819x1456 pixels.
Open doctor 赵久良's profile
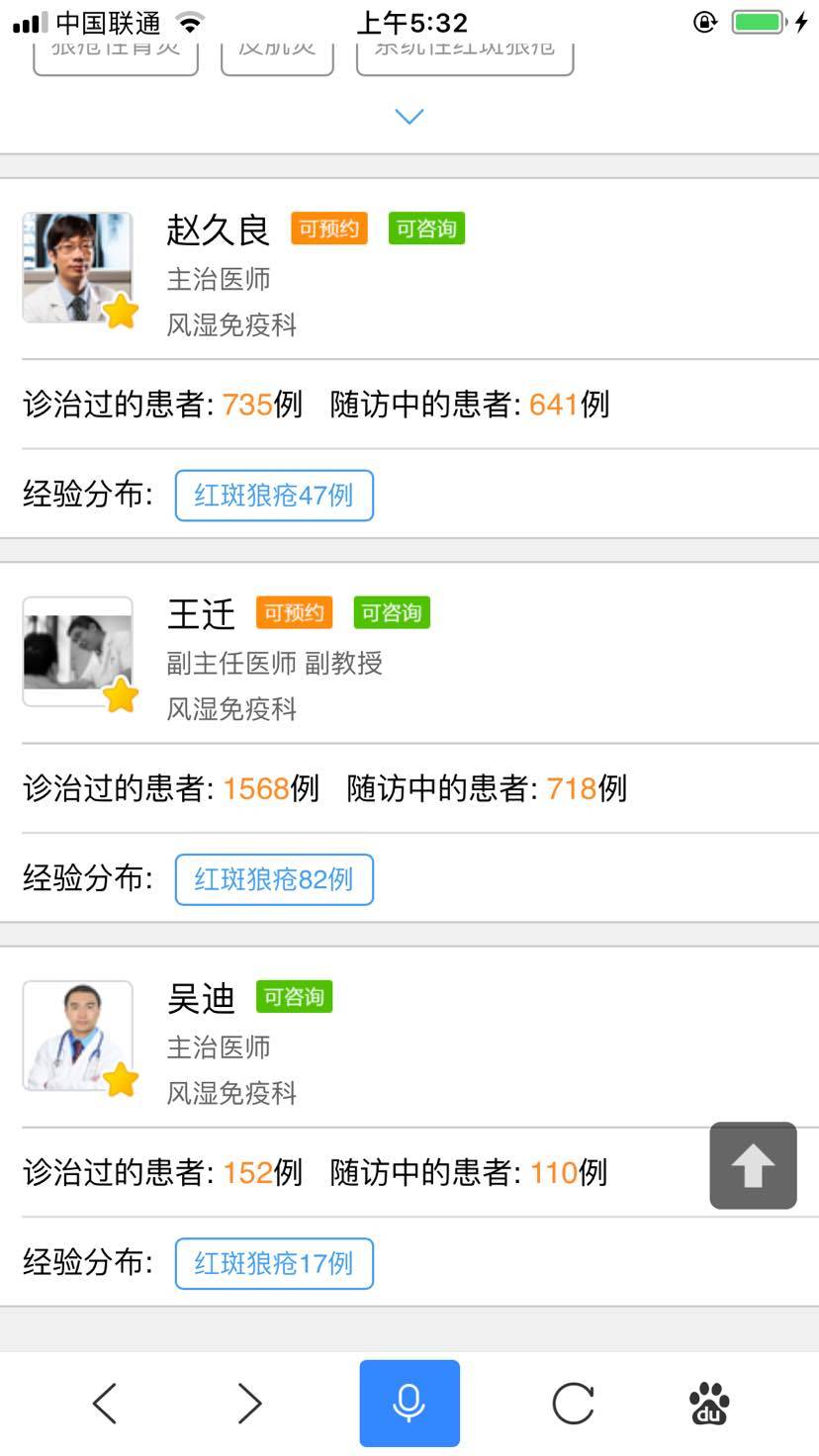click(218, 230)
